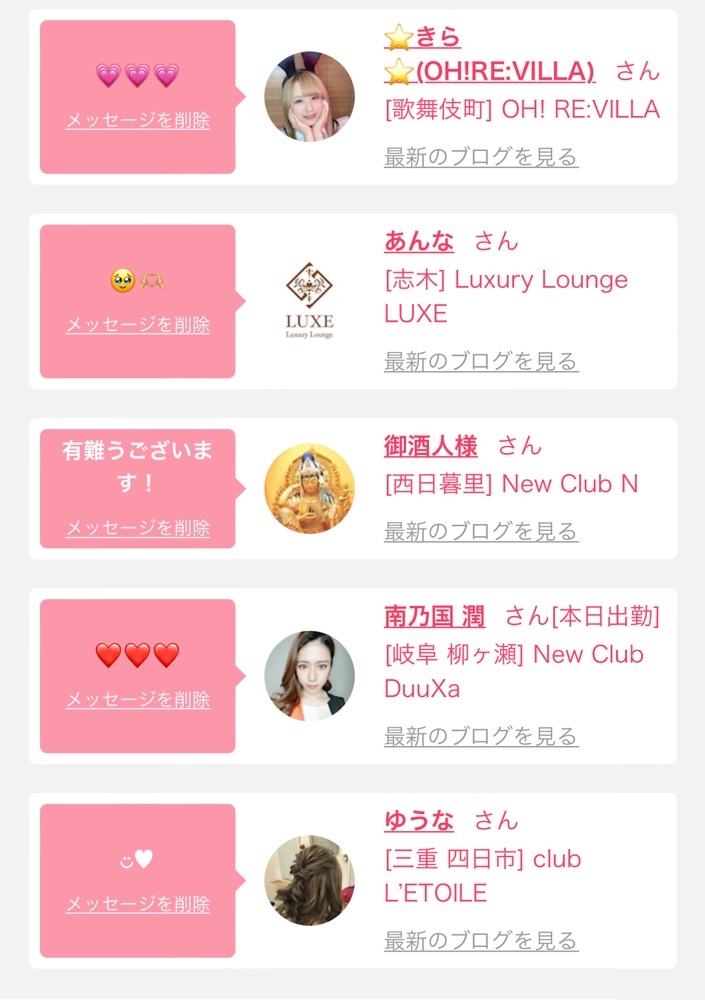
Task: Delete the message sent to きら
Action: pos(138,120)
